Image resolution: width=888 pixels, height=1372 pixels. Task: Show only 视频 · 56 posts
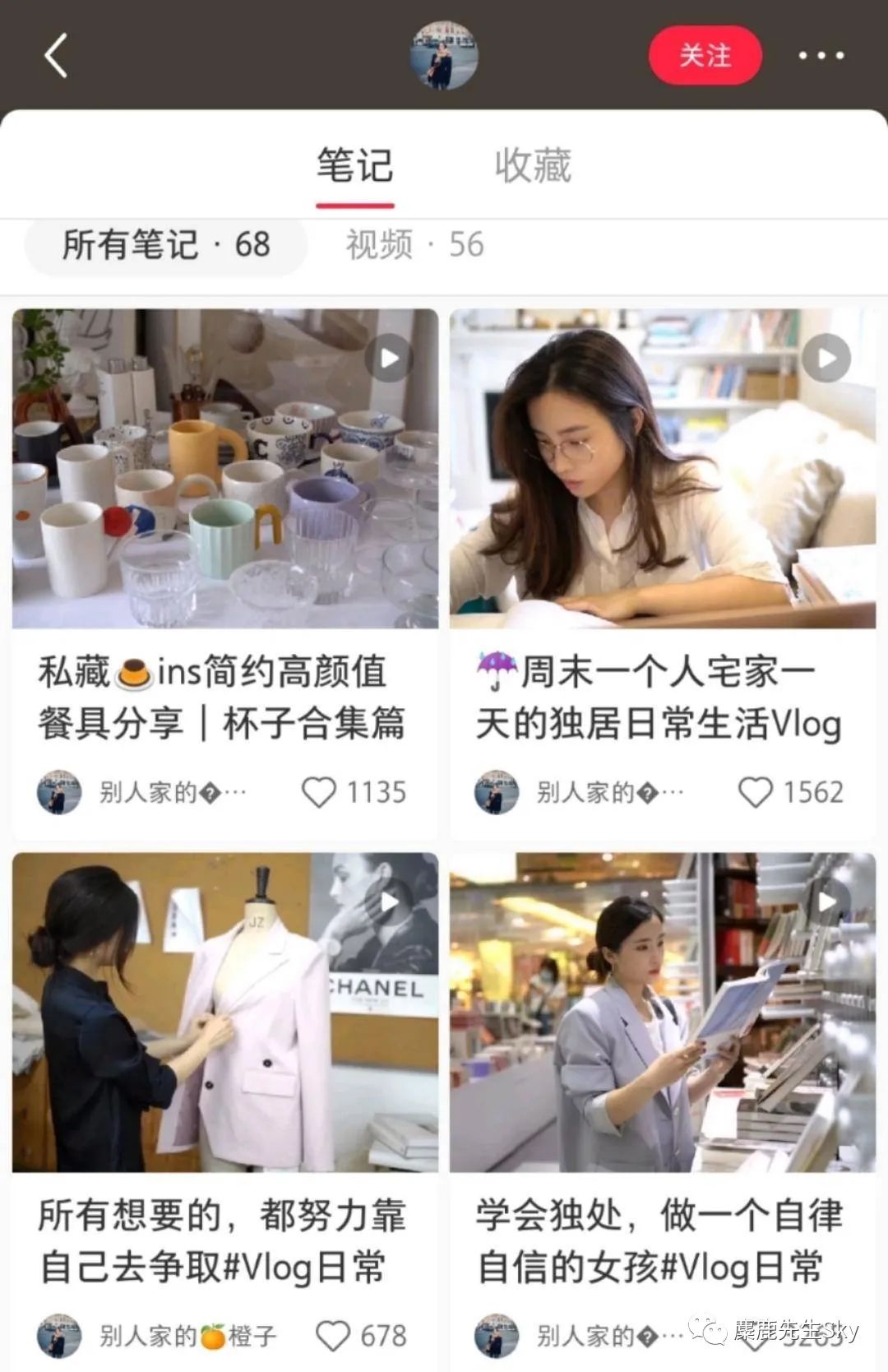[414, 245]
